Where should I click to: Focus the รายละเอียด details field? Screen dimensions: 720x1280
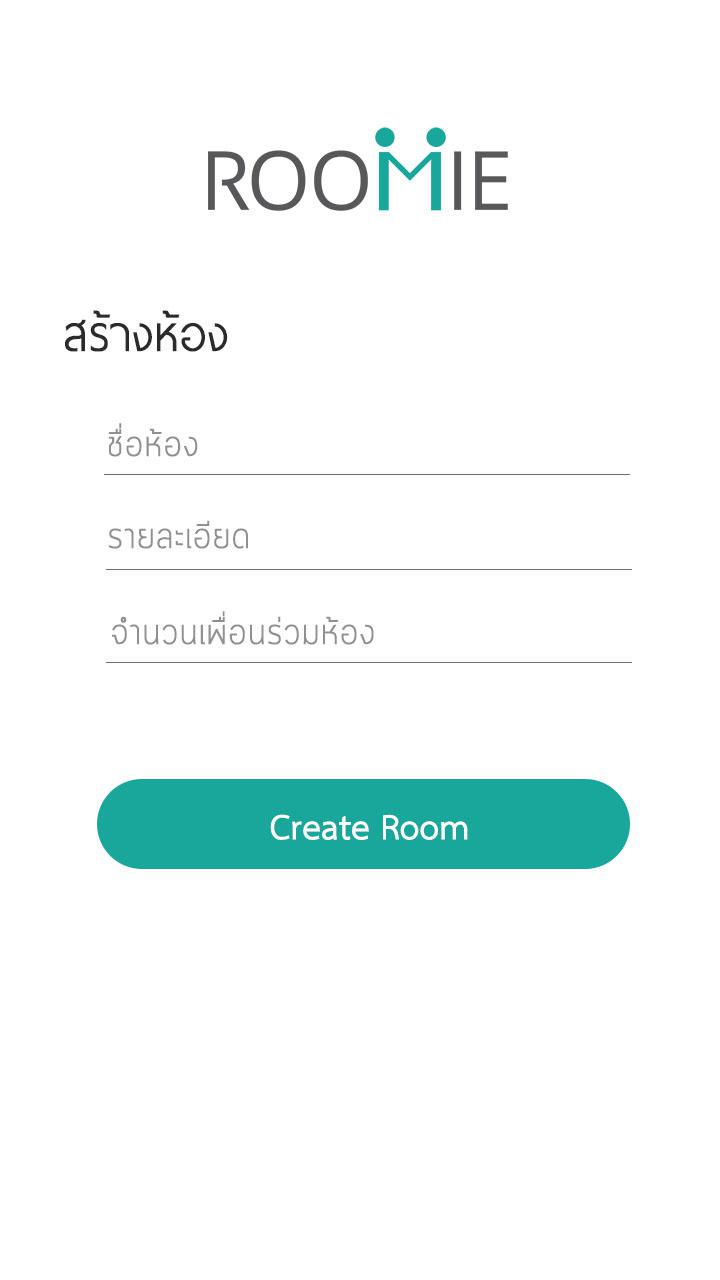tap(367, 539)
